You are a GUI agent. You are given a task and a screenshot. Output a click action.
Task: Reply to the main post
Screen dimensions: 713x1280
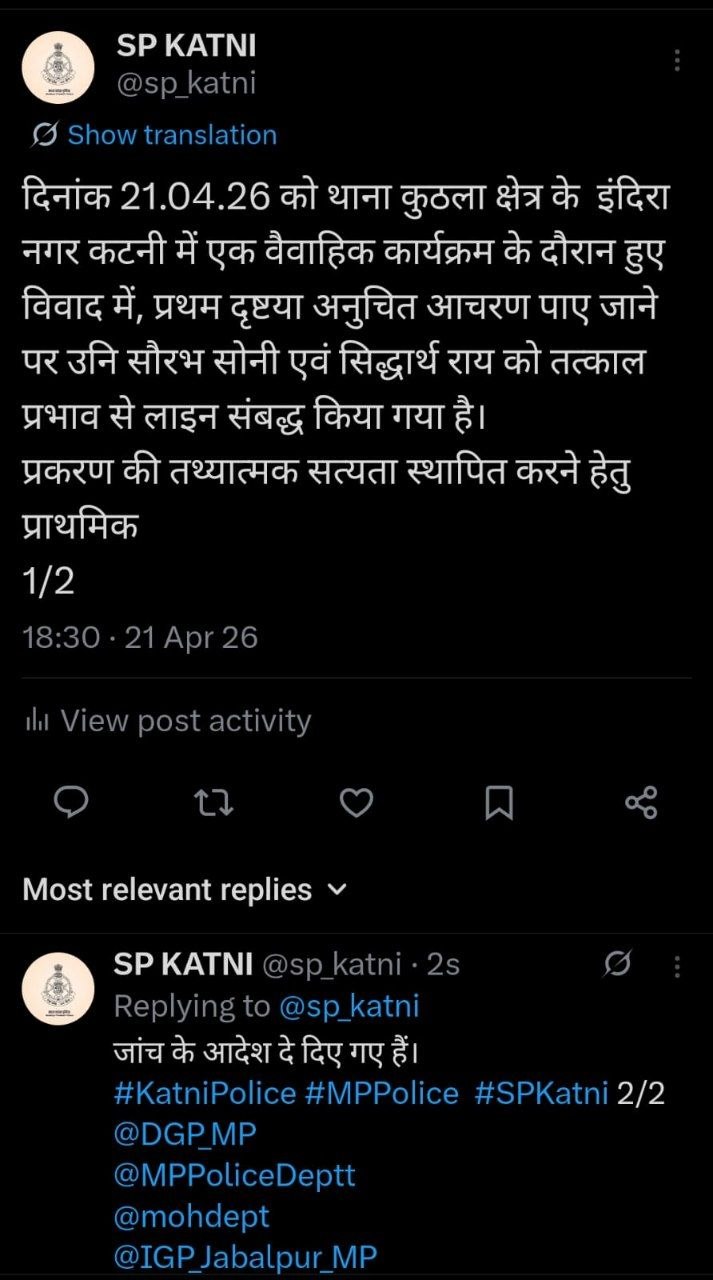pos(71,802)
